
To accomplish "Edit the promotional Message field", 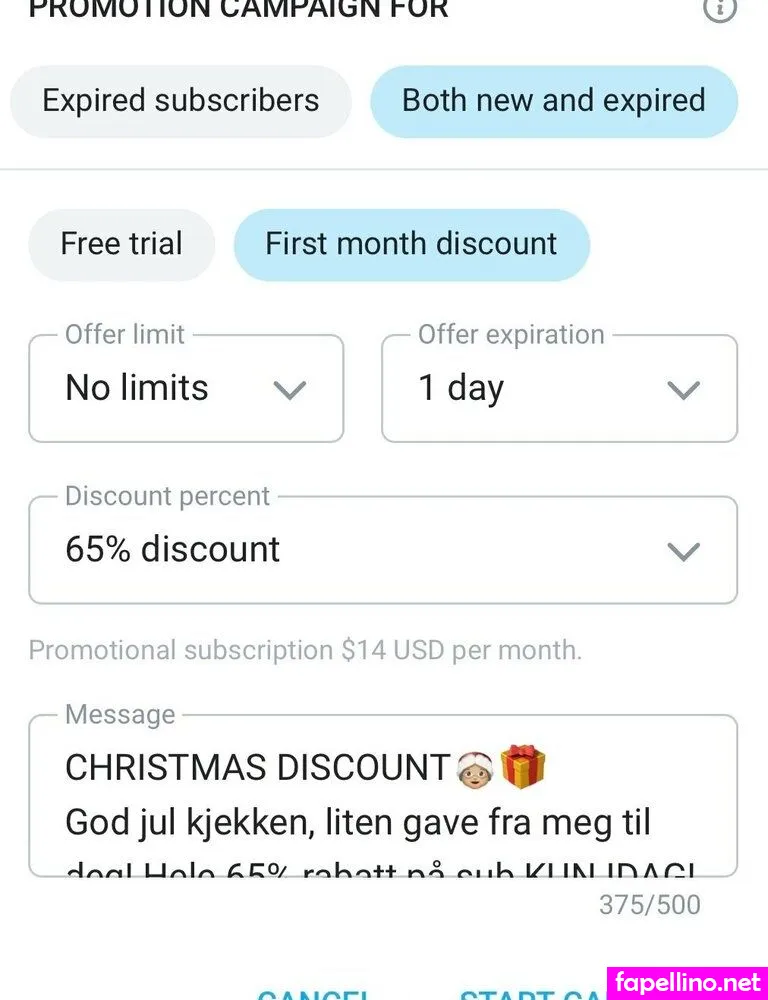I will [x=383, y=800].
